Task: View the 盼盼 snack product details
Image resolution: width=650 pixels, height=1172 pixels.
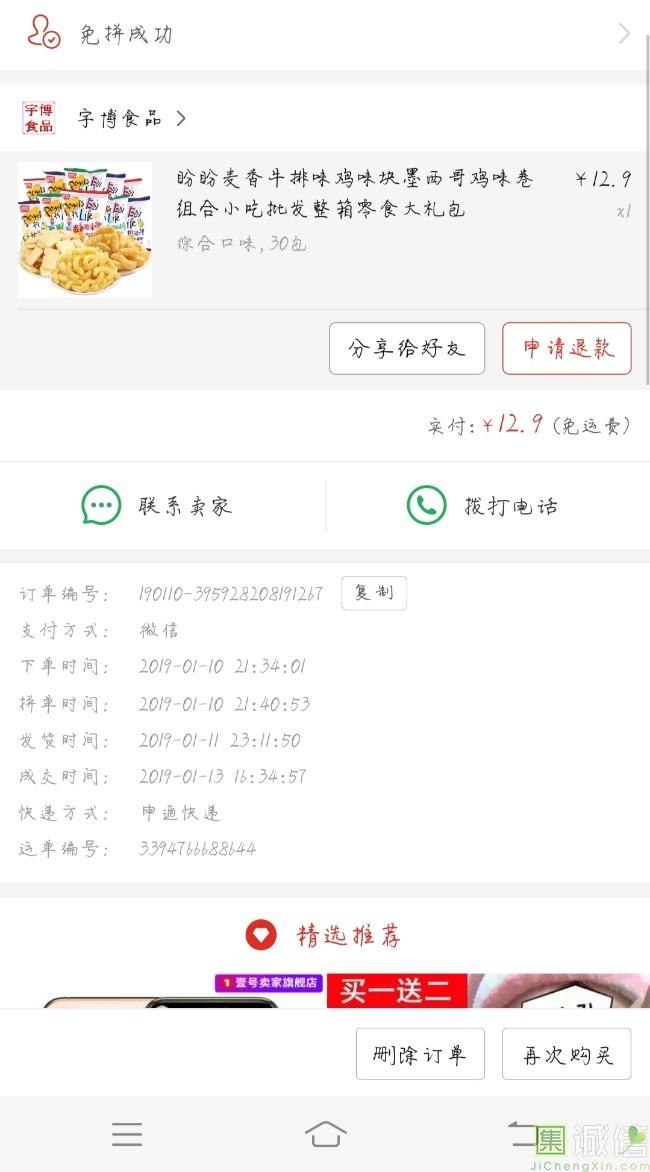Action: [x=355, y=194]
